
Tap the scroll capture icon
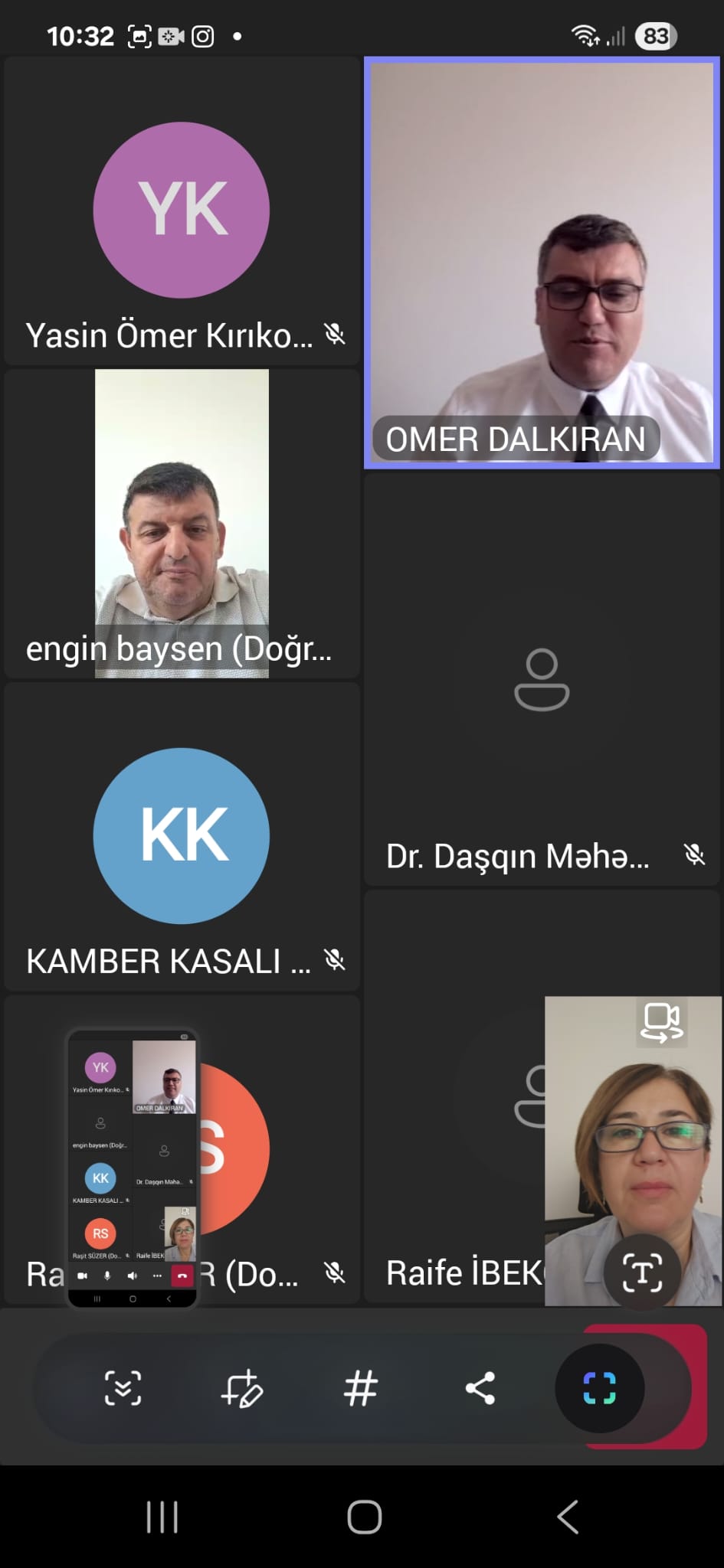(123, 1388)
